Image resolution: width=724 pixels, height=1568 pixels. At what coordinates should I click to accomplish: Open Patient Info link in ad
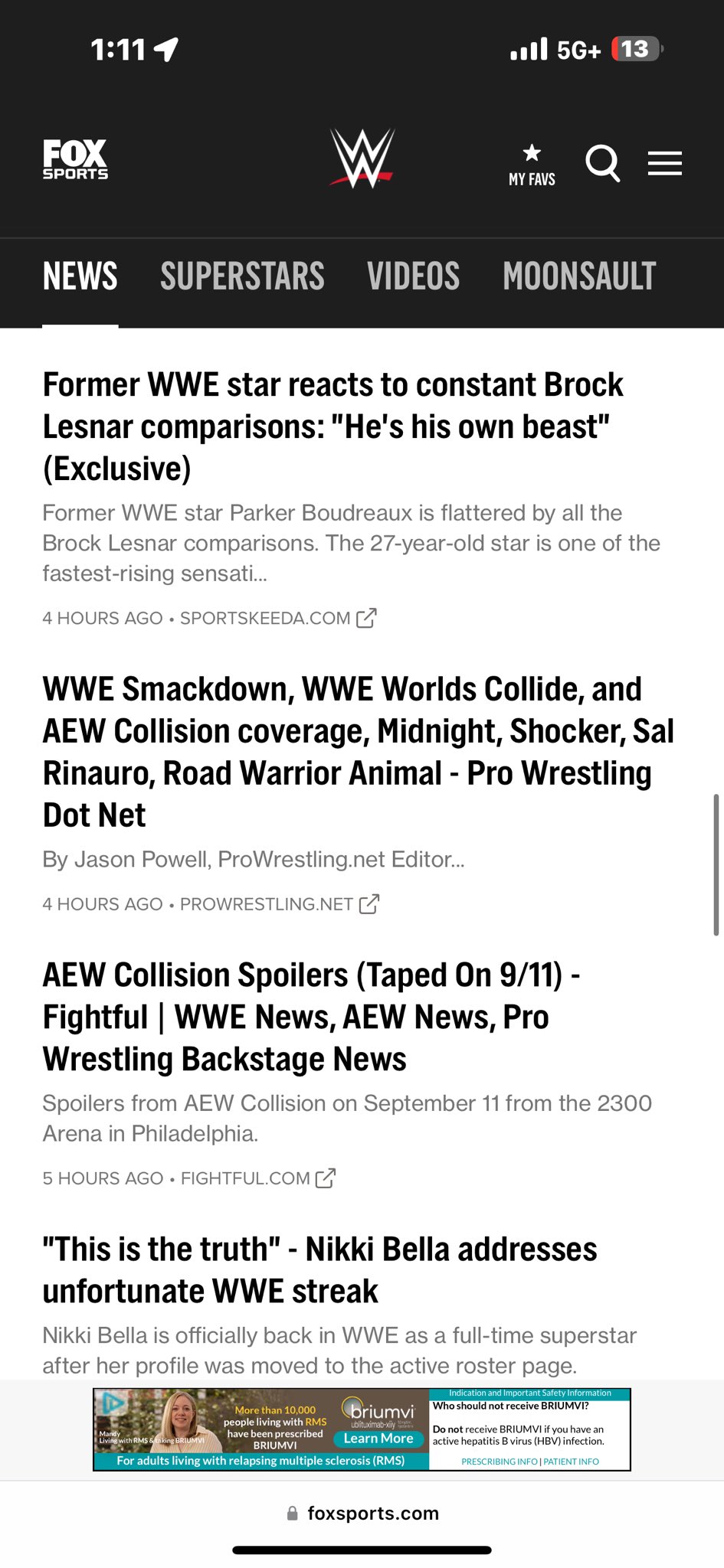coord(572,1462)
